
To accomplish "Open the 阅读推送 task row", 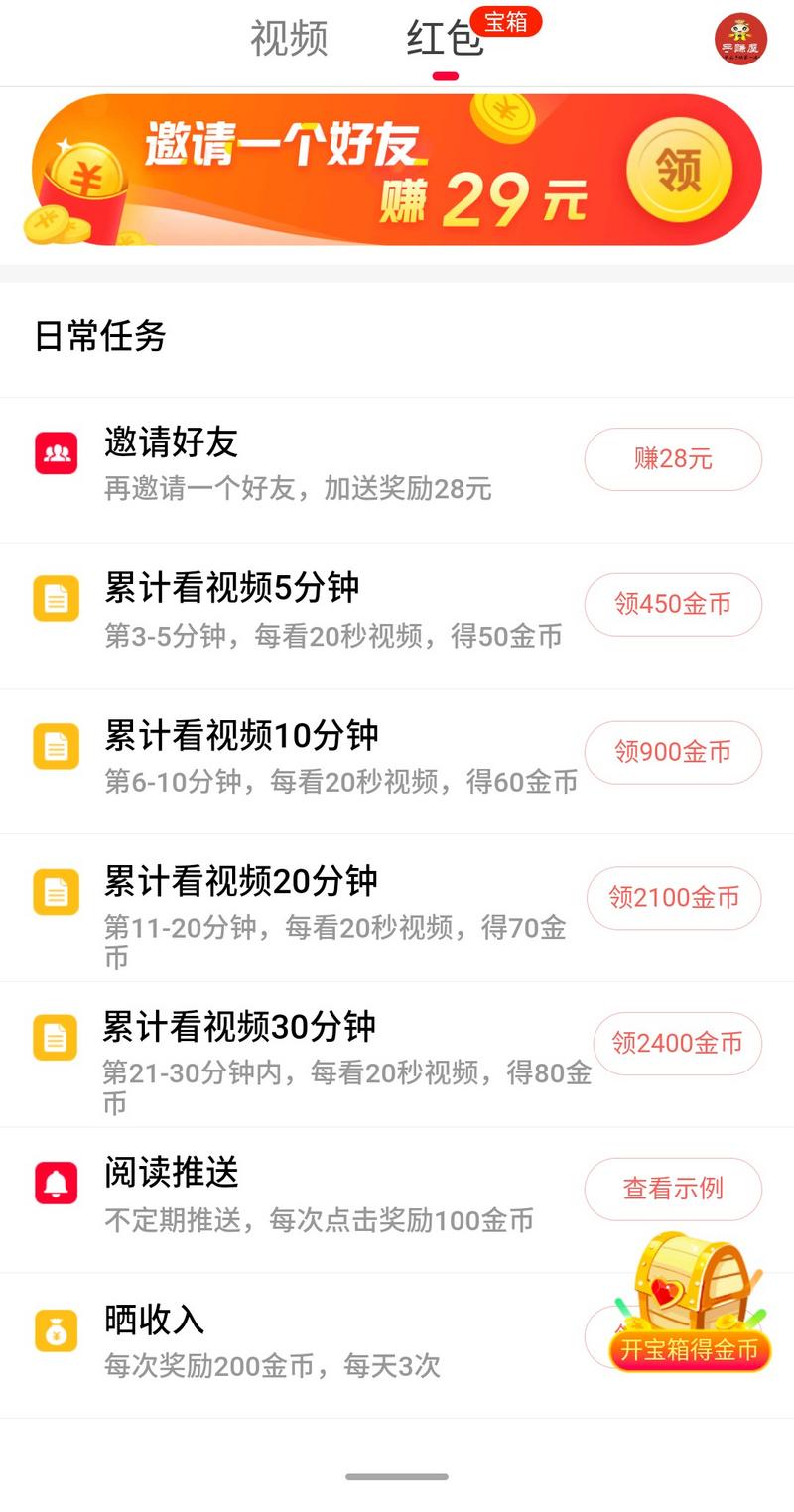I will pyautogui.click(x=298, y=1196).
